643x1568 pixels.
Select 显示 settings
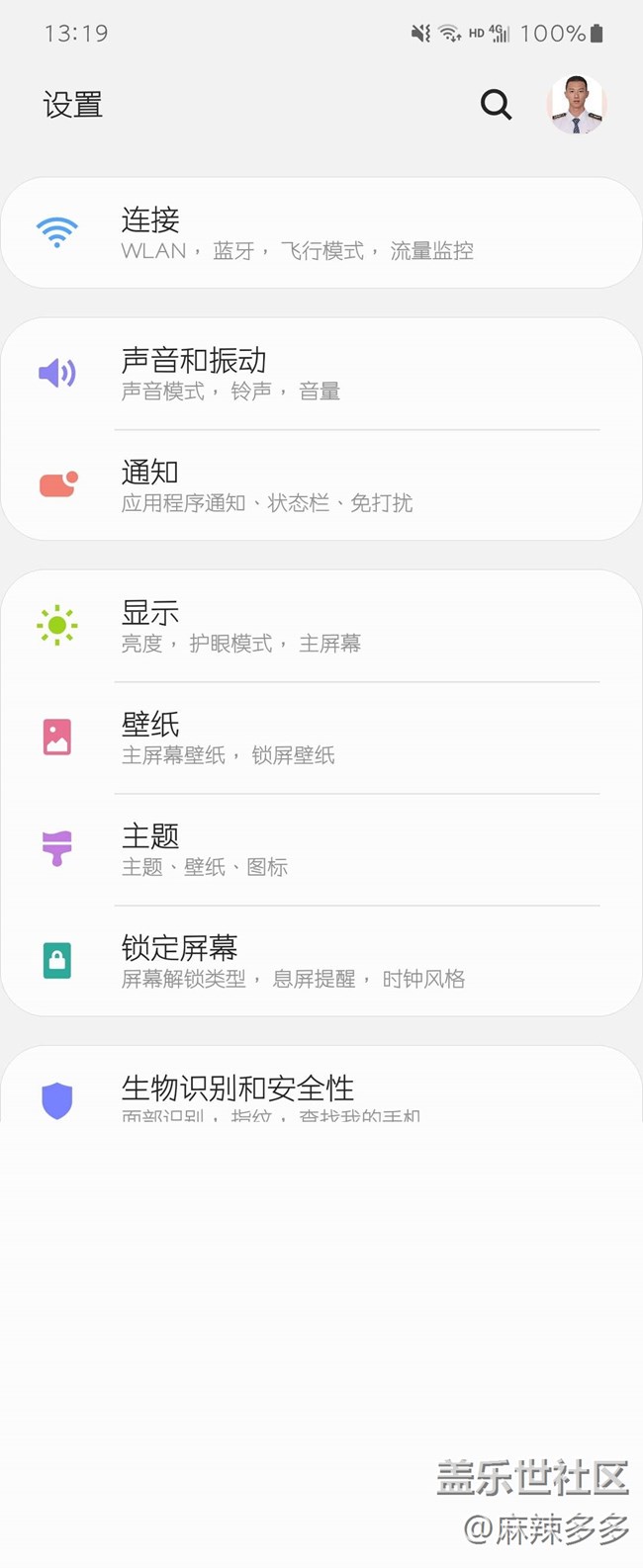click(x=321, y=626)
